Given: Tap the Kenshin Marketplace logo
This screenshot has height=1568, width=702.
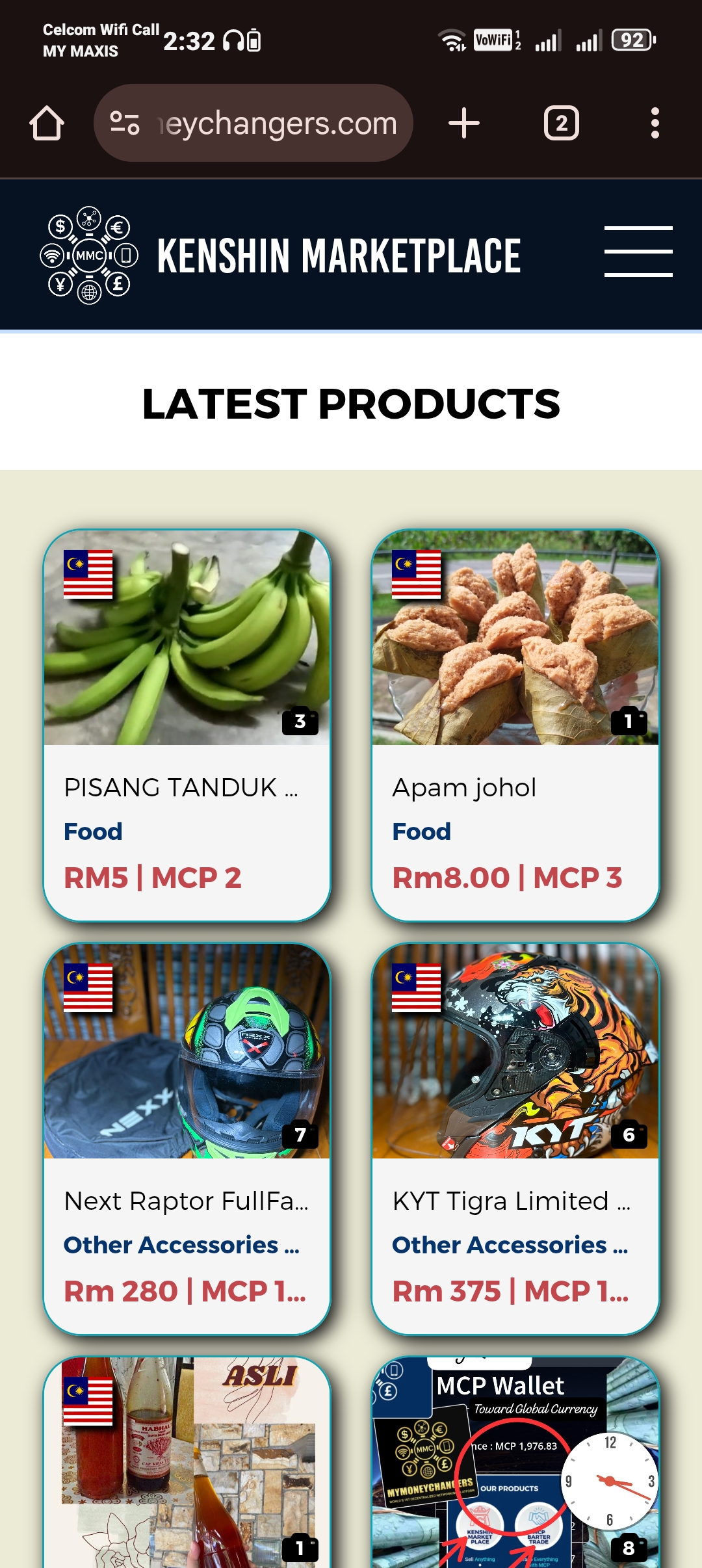Looking at the screenshot, I should [x=89, y=255].
